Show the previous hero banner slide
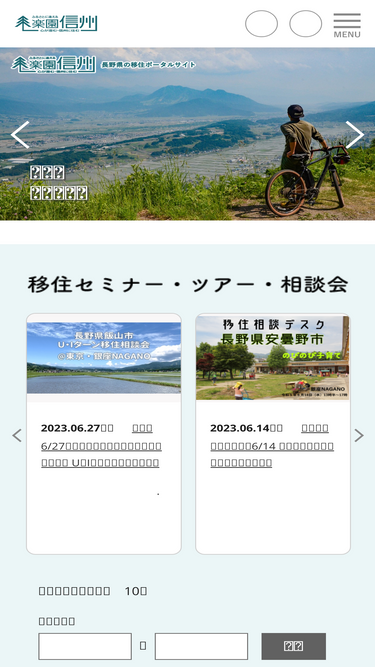375x667 pixels. (20, 135)
